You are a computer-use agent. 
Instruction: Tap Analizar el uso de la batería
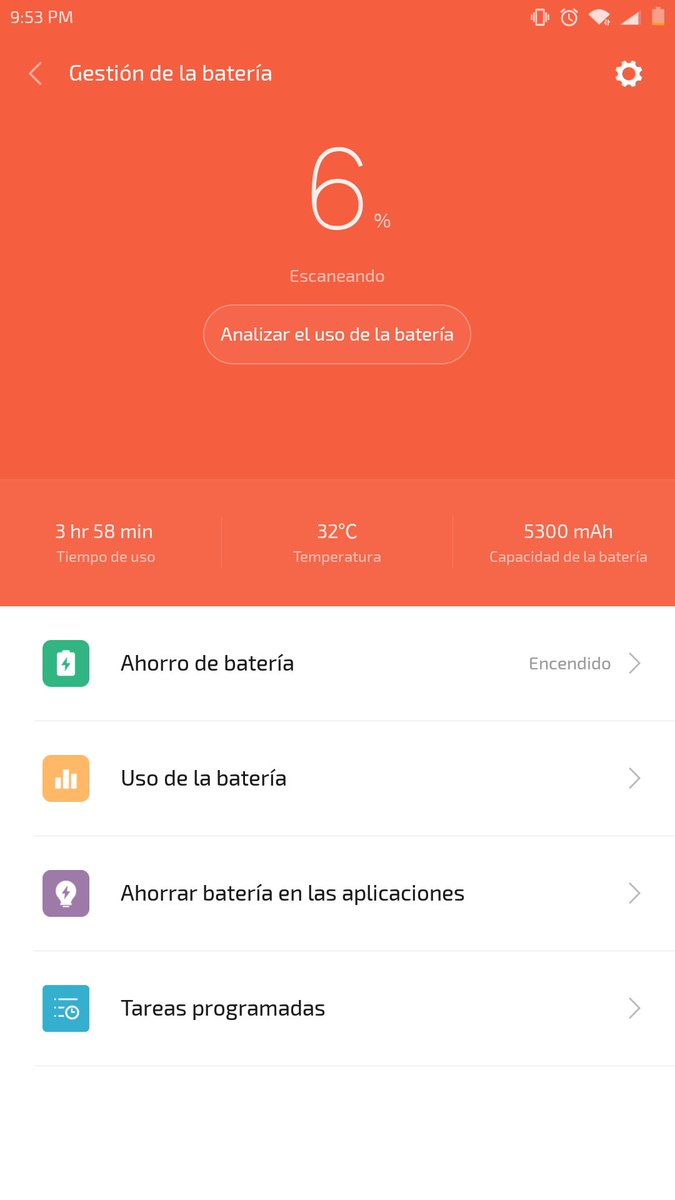tap(337, 334)
